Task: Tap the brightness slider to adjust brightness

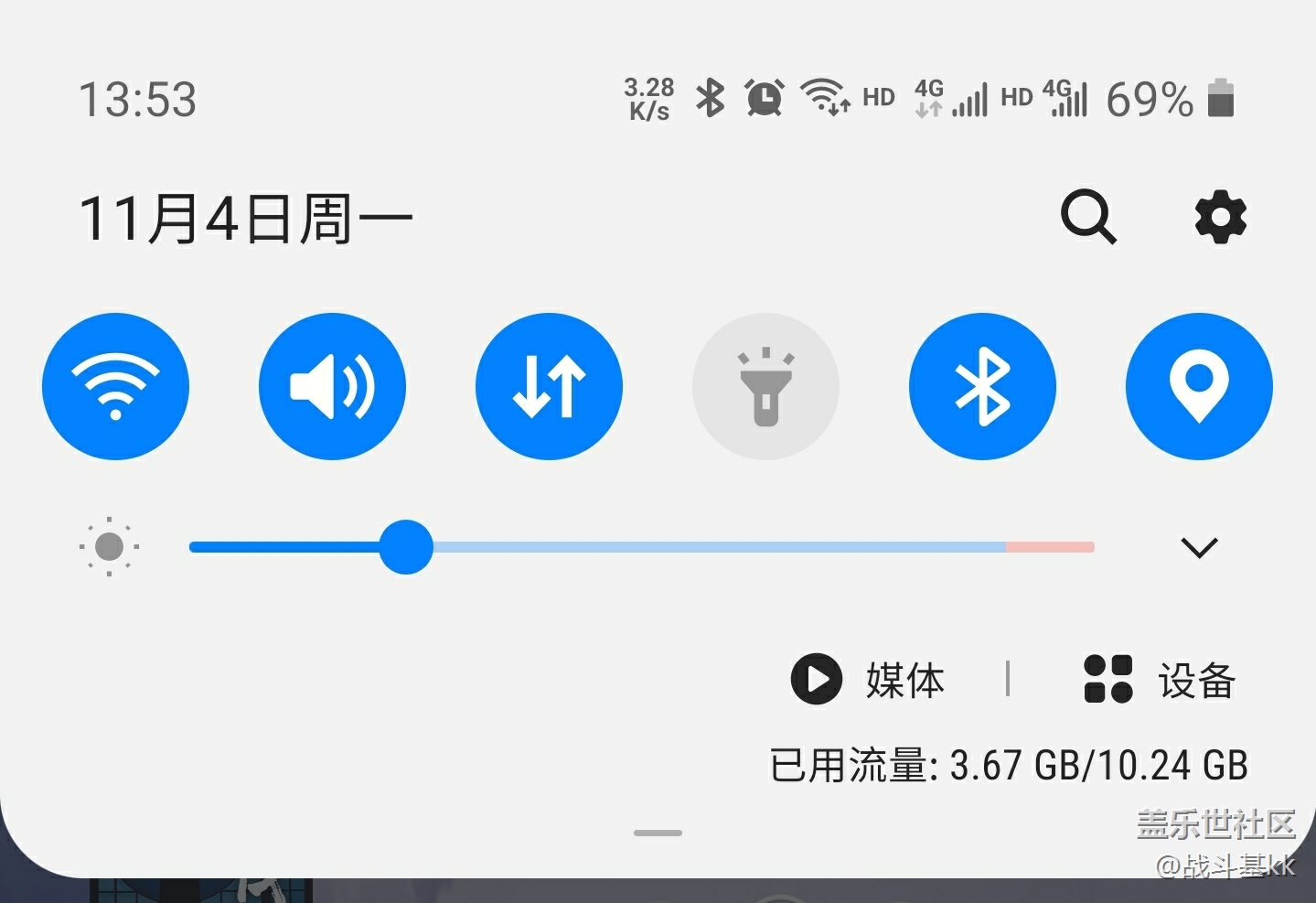Action: pos(640,547)
